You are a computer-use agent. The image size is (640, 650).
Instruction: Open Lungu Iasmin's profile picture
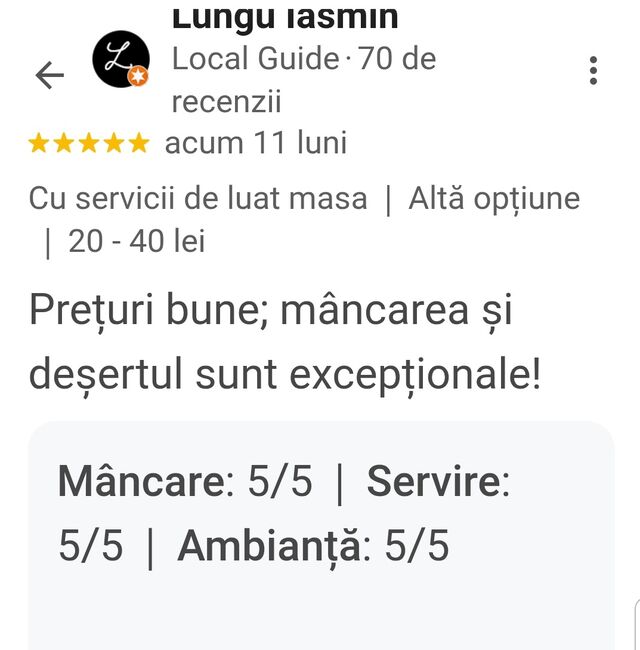click(121, 59)
